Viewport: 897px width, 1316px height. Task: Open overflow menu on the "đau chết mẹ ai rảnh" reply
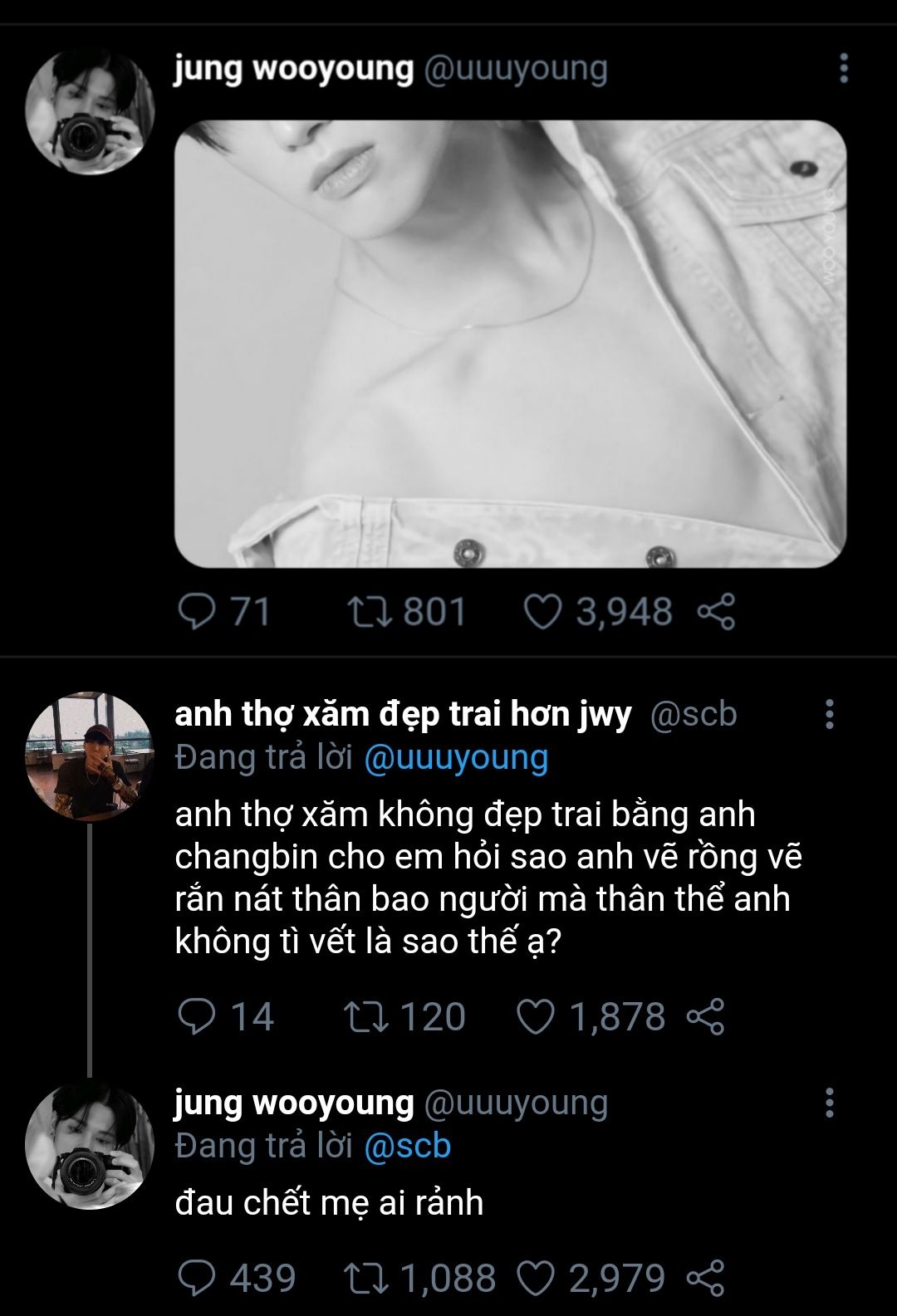pyautogui.click(x=829, y=1103)
